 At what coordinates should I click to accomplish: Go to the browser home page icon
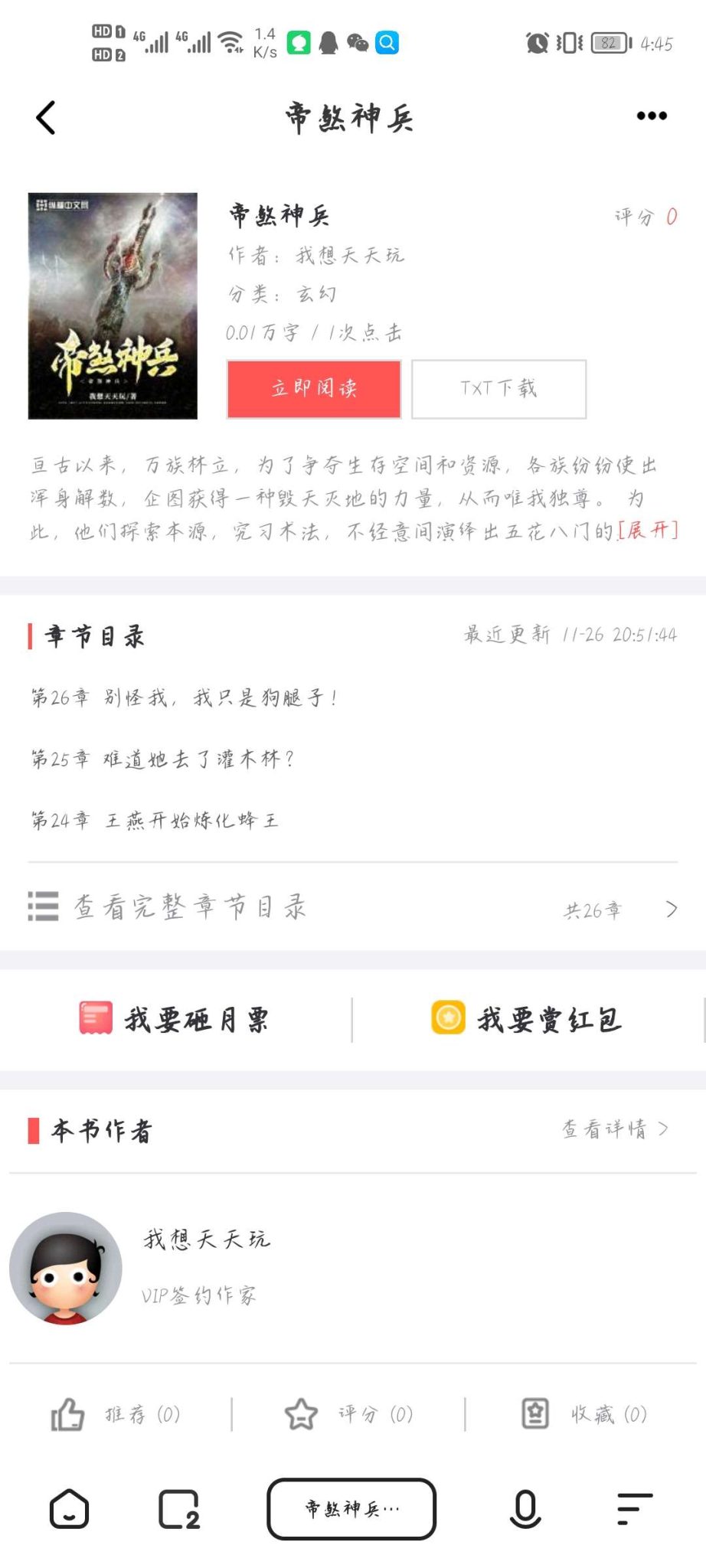pos(69,1509)
